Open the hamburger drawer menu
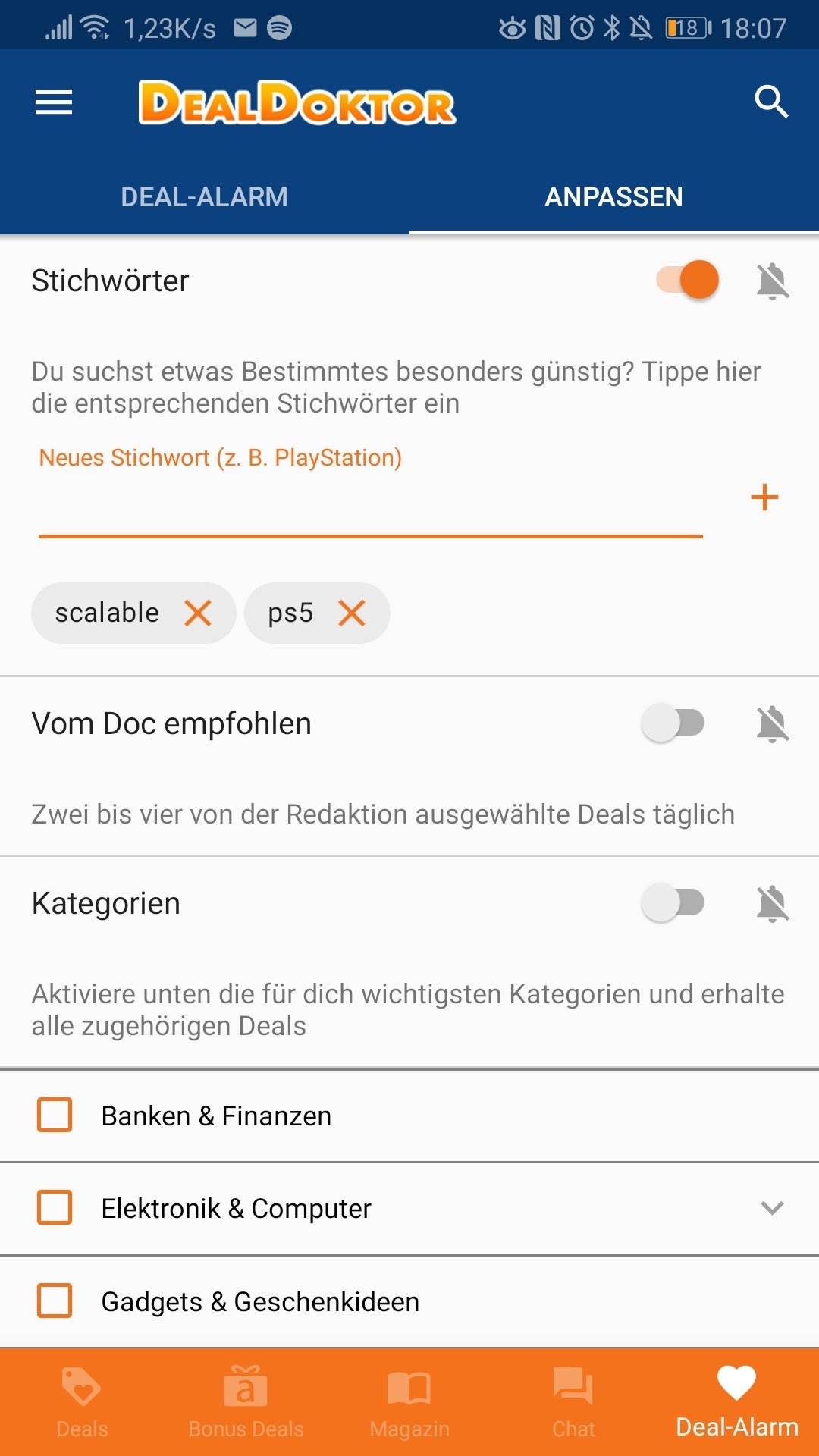The width and height of the screenshot is (819, 1456). click(54, 102)
